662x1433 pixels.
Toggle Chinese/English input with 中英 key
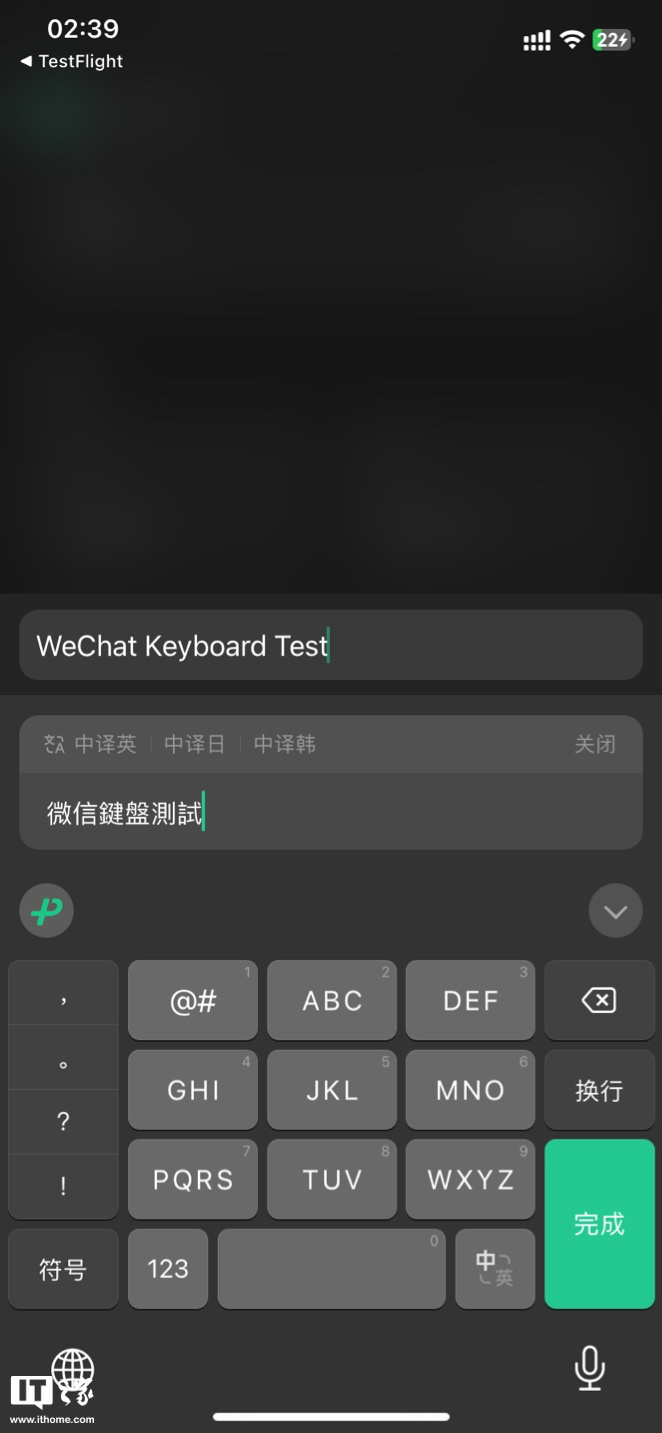(495, 1270)
